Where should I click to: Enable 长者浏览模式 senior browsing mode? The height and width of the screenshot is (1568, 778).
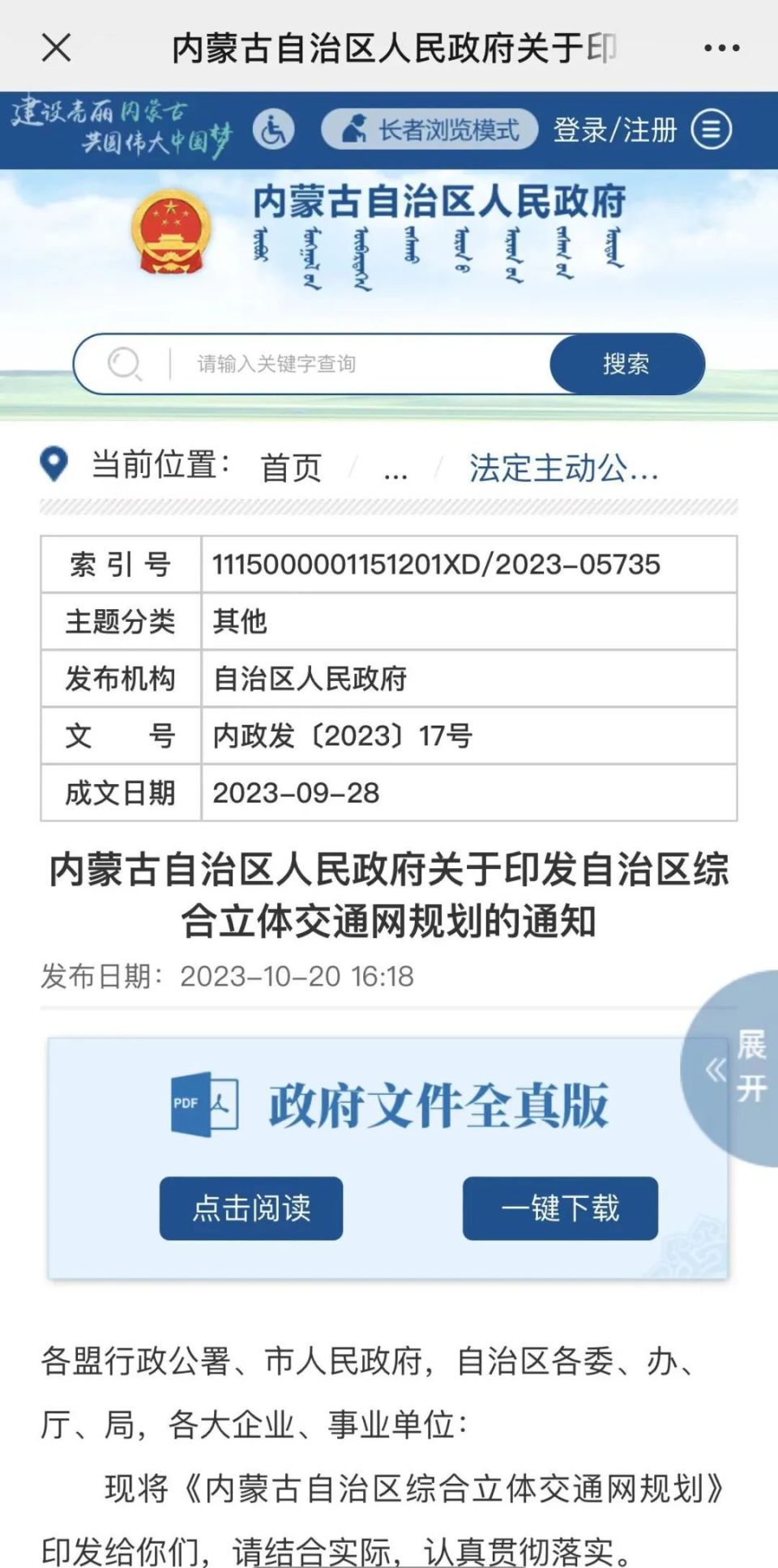point(430,130)
